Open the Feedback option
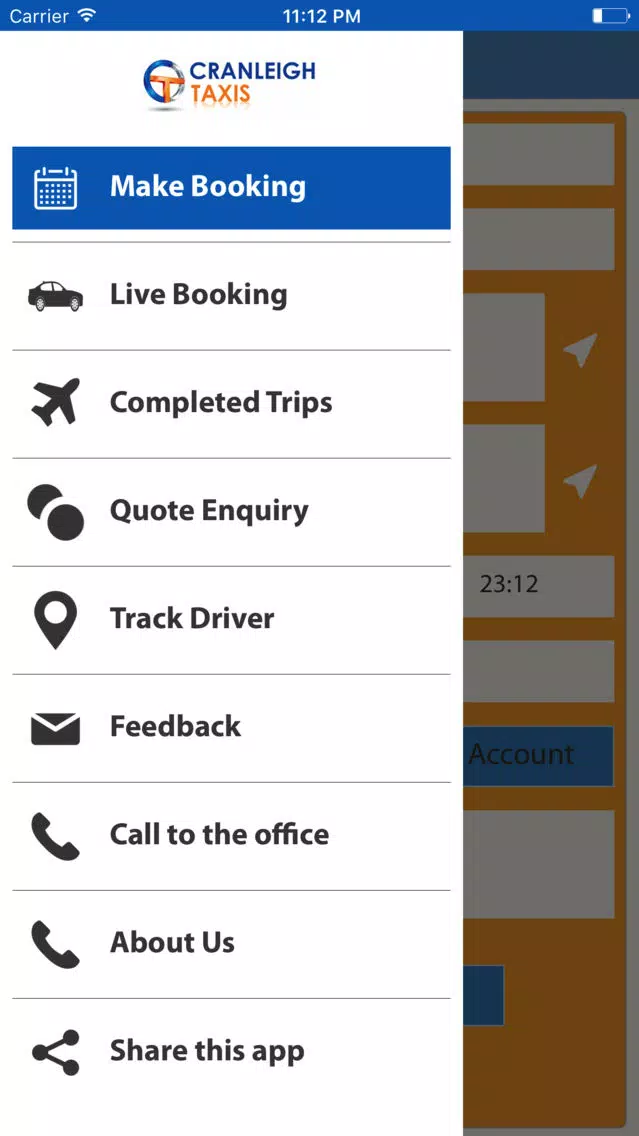This screenshot has width=639, height=1136. 231,727
